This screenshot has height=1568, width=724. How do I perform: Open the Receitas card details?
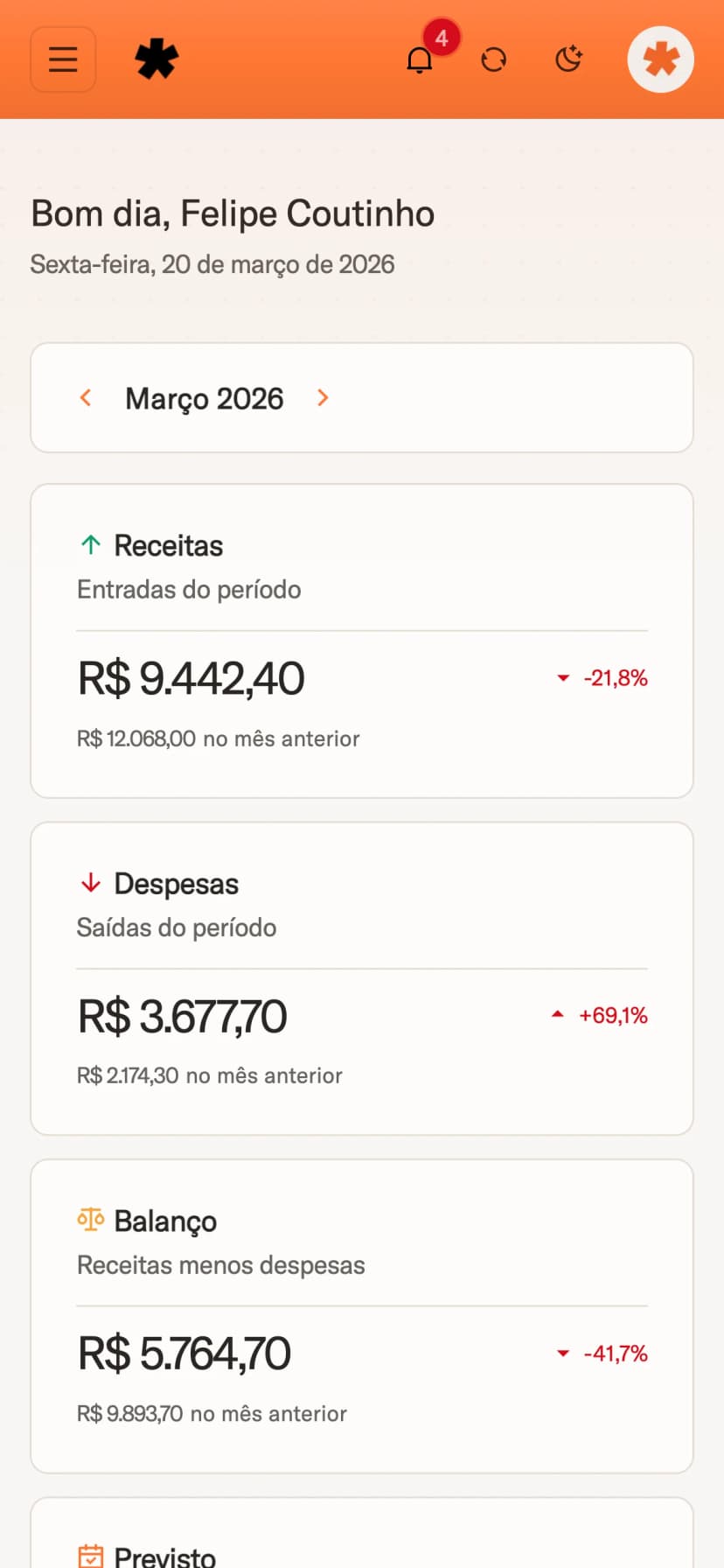coord(361,639)
